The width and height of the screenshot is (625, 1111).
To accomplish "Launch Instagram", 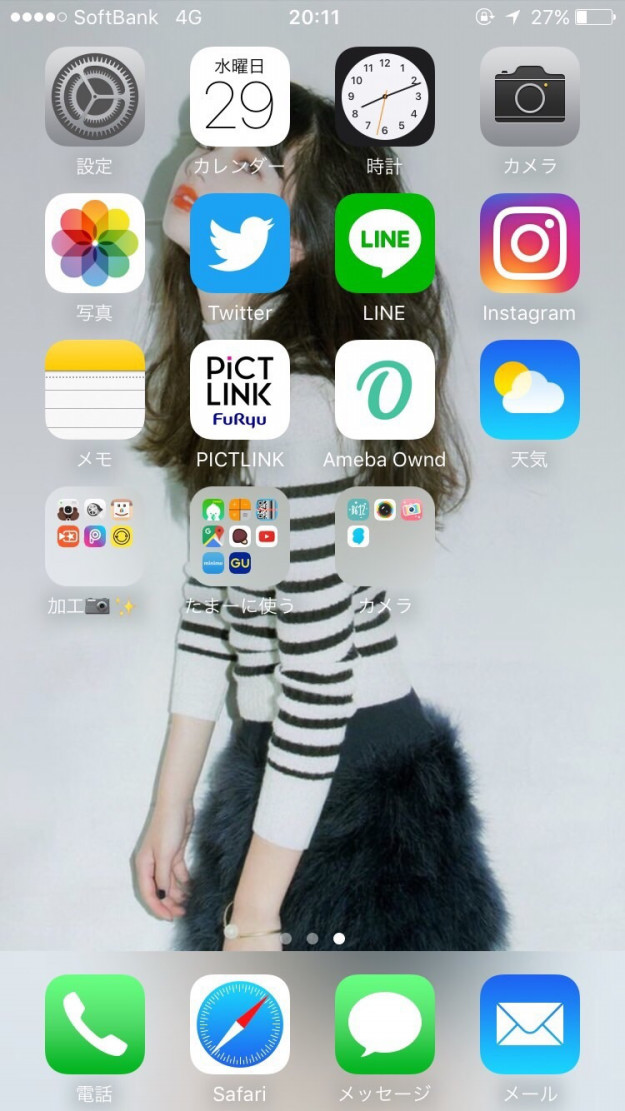I will 530,243.
